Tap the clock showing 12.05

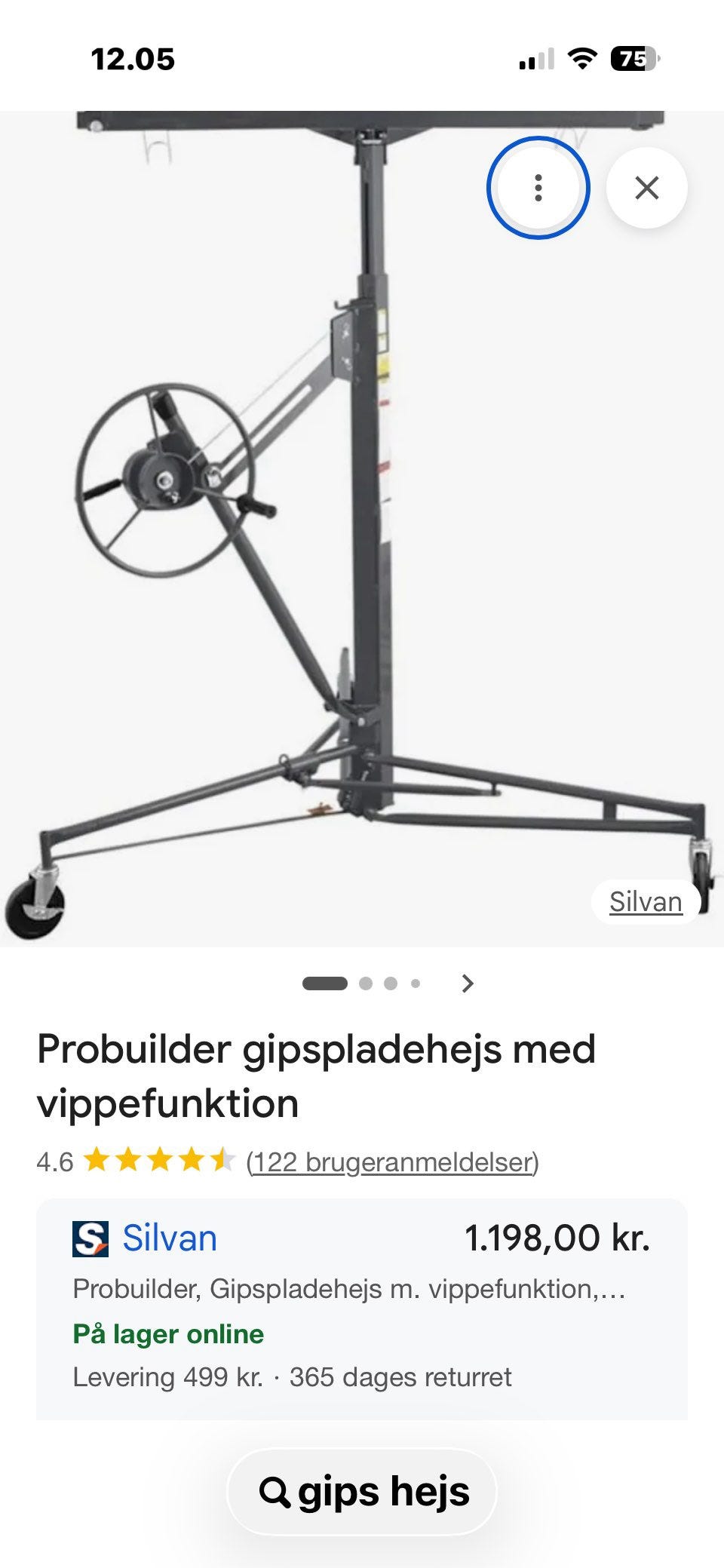tap(133, 59)
